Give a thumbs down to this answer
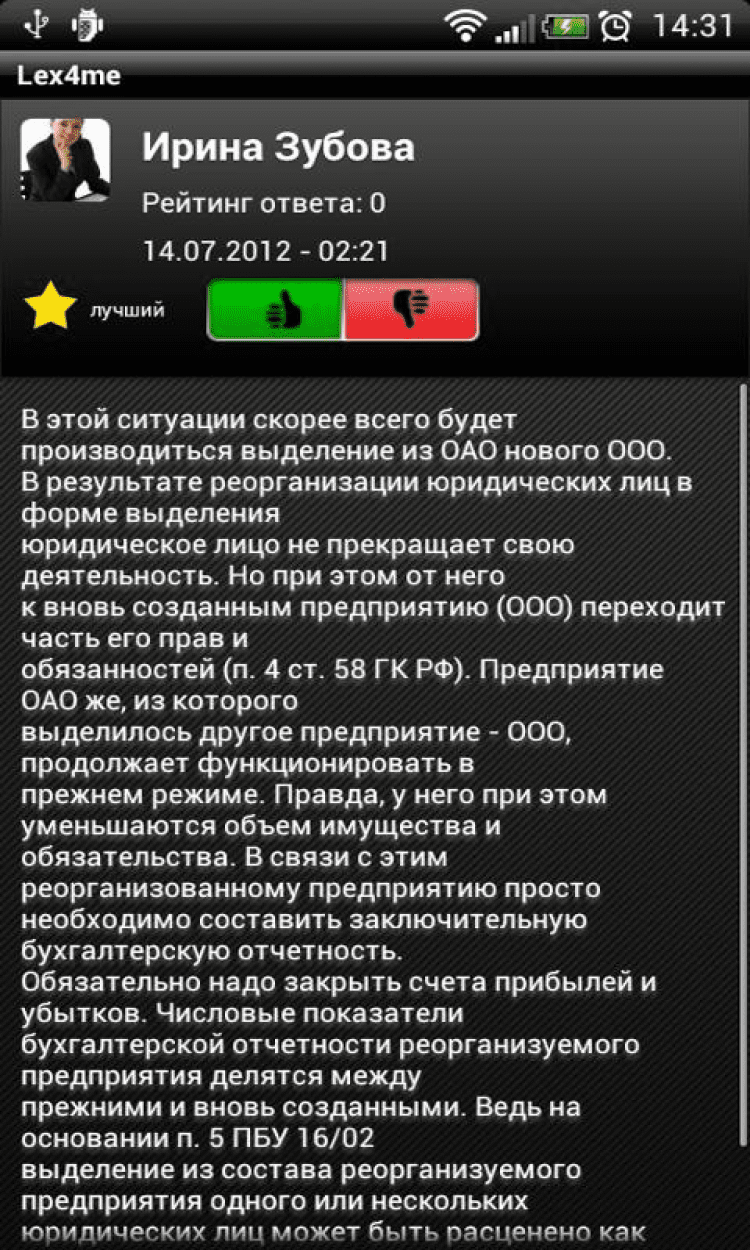The height and width of the screenshot is (1250, 750). 411,310
